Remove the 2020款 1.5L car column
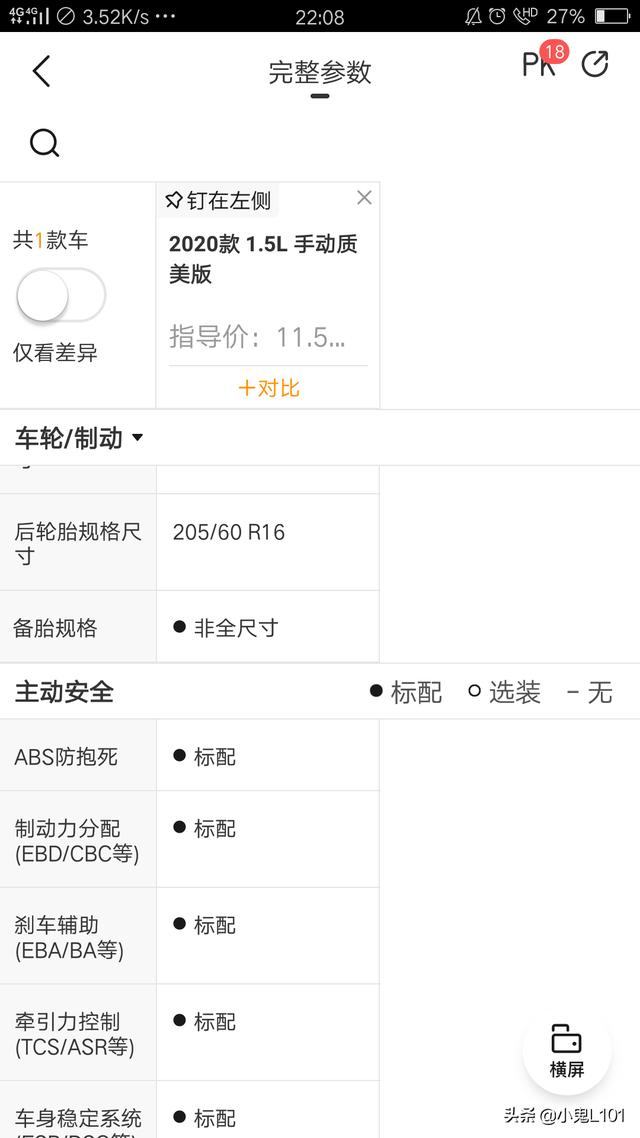Viewport: 640px width, 1138px height. [364, 197]
